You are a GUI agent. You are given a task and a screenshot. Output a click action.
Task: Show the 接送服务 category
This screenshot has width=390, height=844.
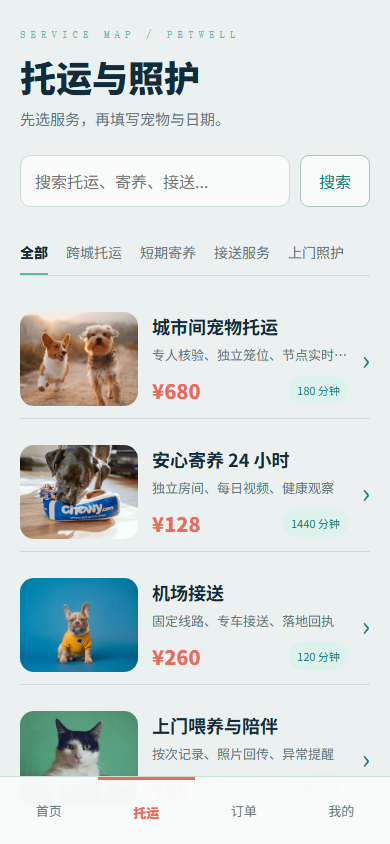242,253
